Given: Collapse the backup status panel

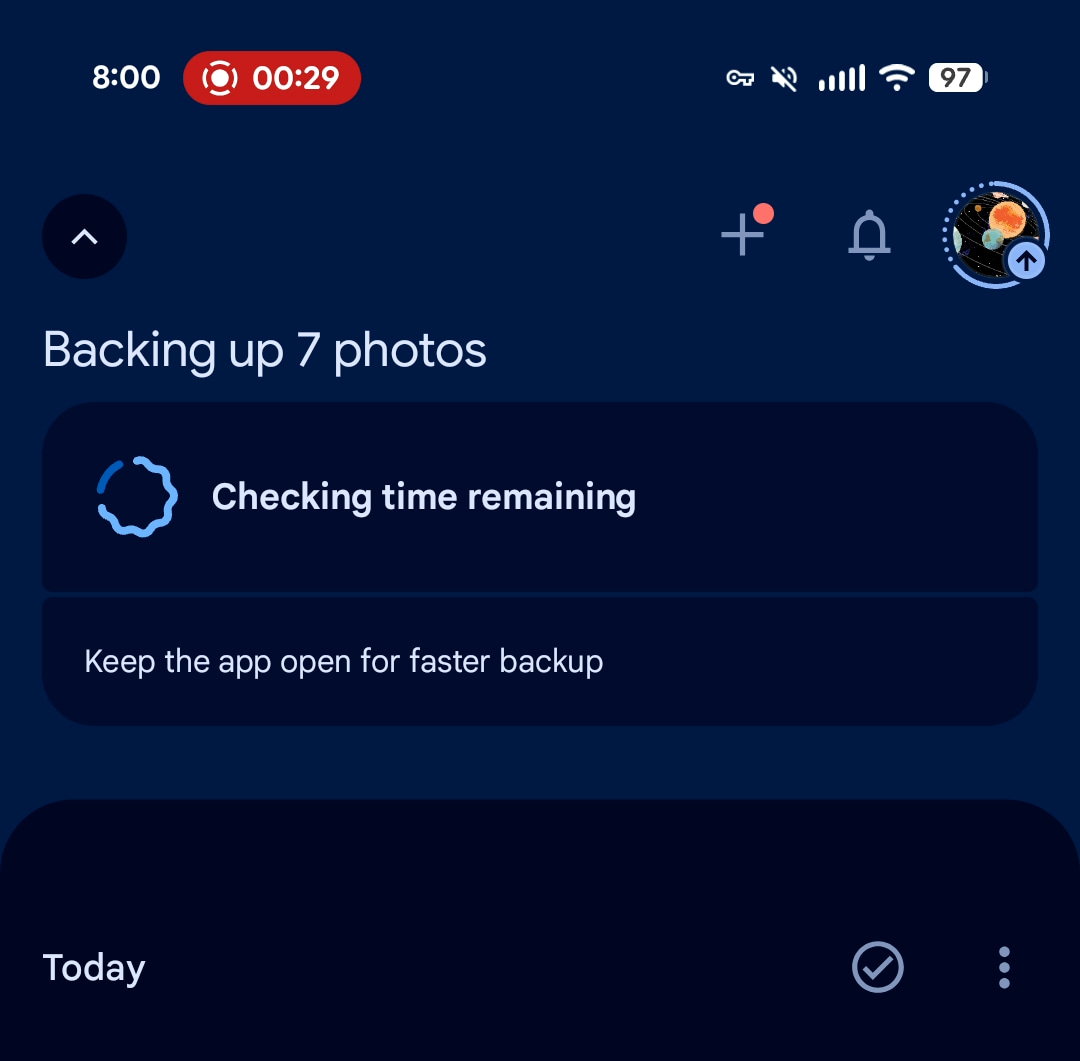Looking at the screenshot, I should (85, 237).
